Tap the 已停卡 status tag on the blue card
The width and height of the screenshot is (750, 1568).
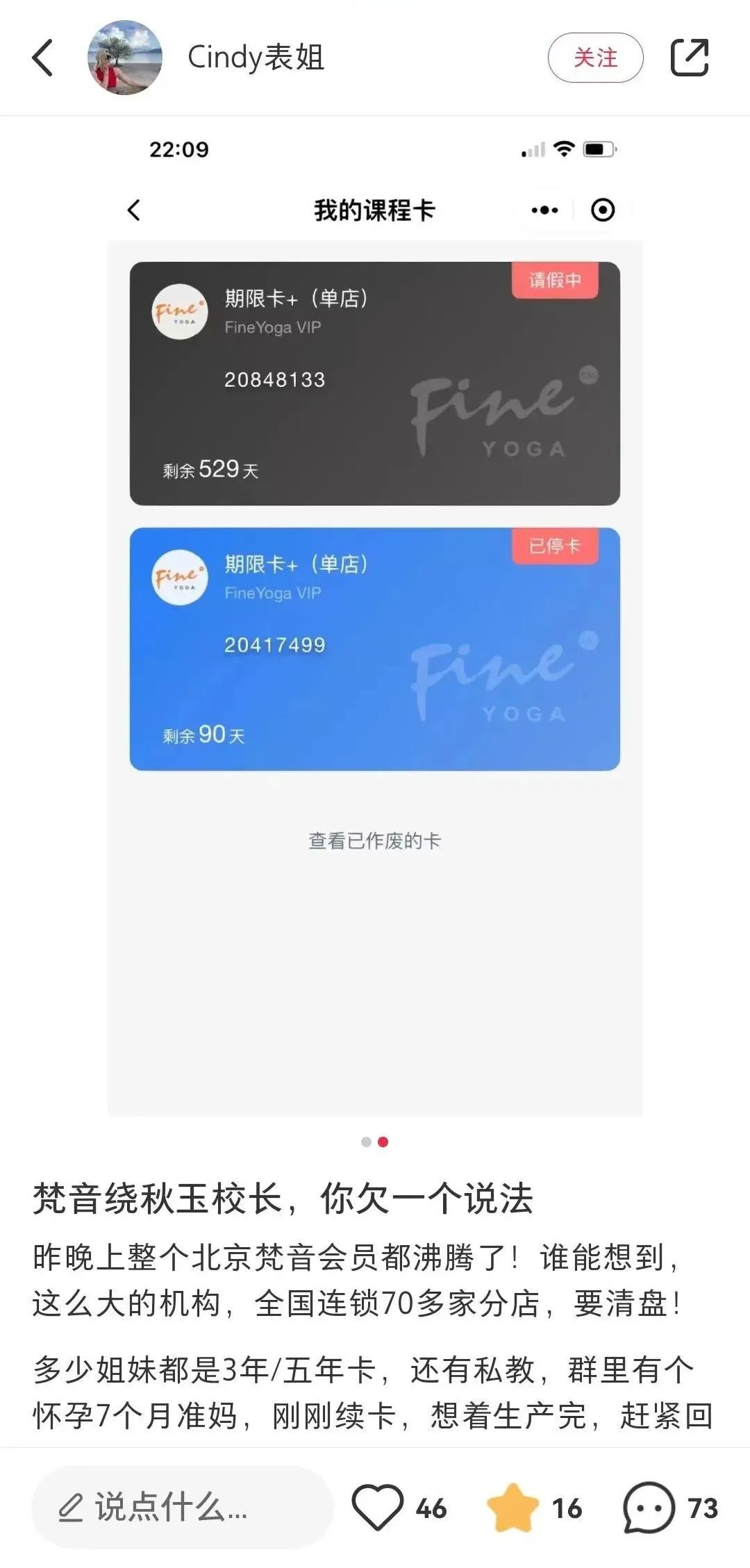pyautogui.click(x=554, y=547)
